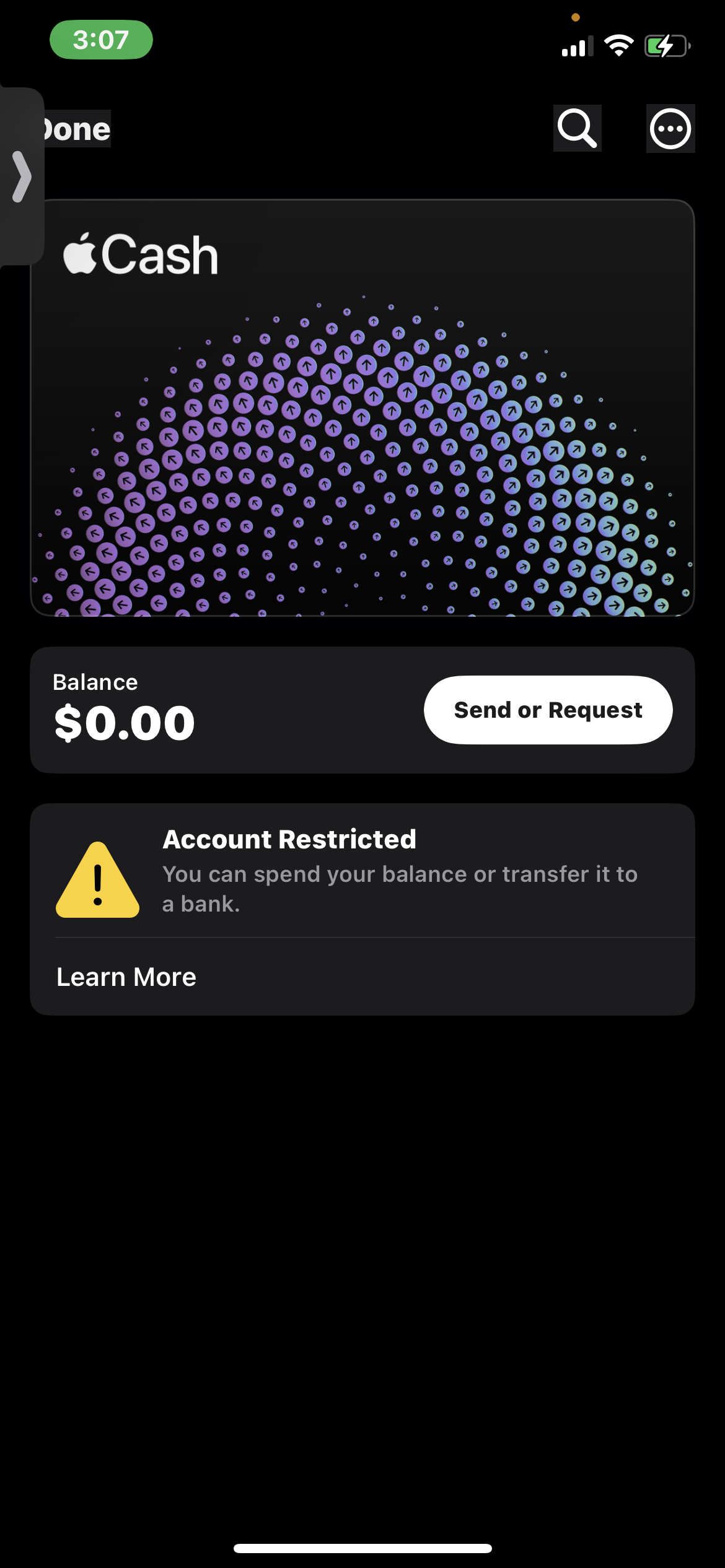Open the search magnifier icon

(577, 129)
